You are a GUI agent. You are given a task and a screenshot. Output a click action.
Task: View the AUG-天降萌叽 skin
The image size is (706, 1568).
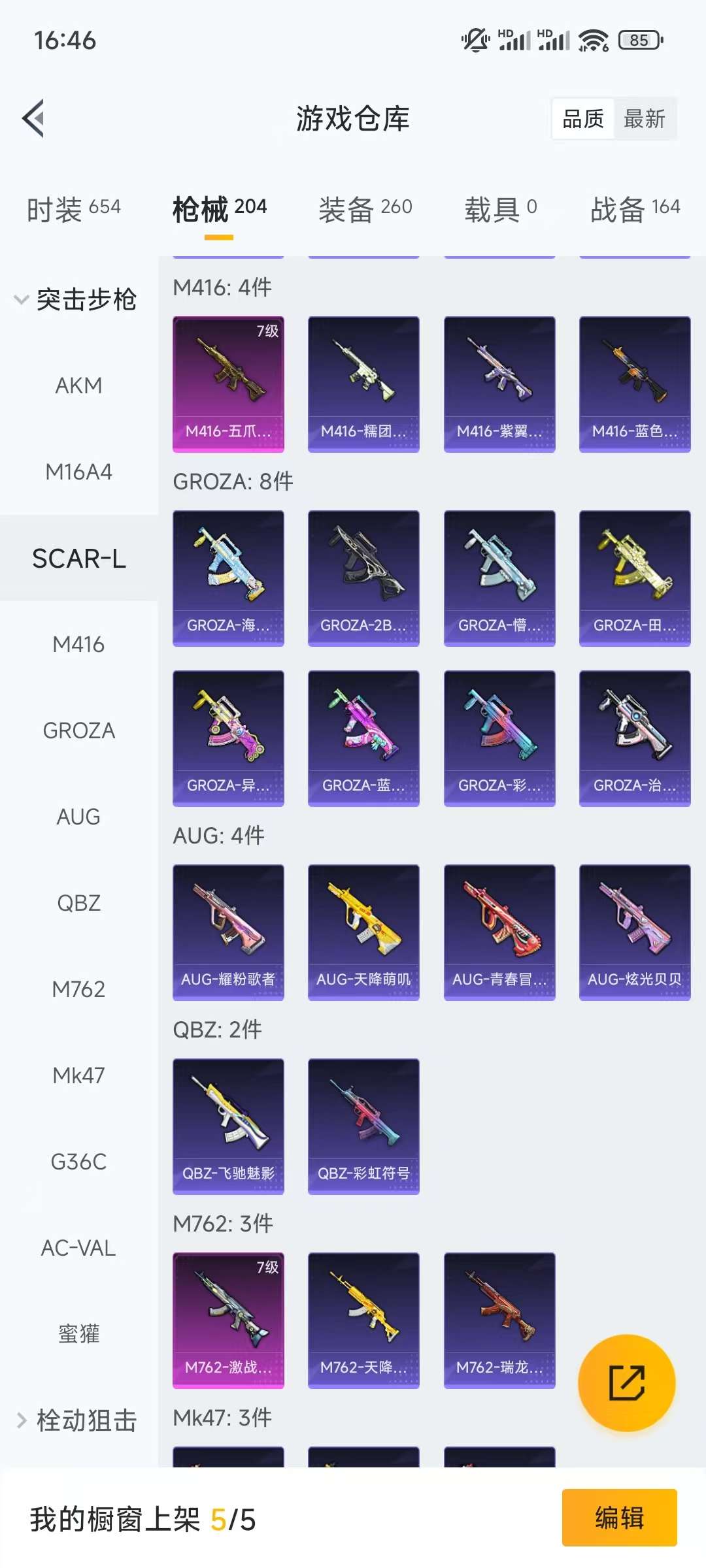point(363,932)
